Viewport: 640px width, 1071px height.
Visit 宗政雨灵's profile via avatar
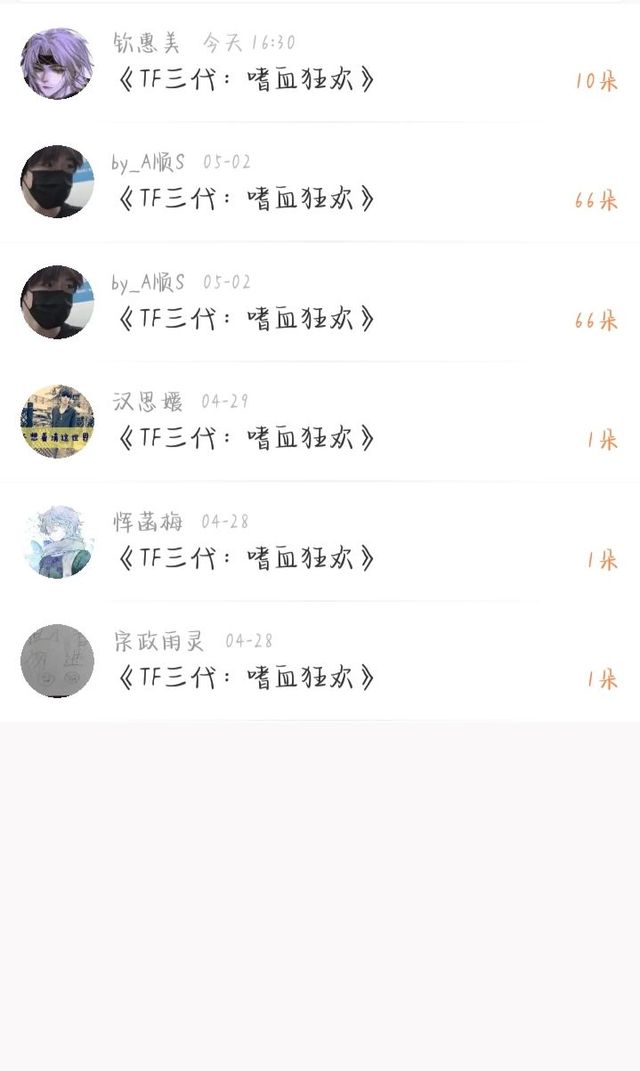[57, 661]
